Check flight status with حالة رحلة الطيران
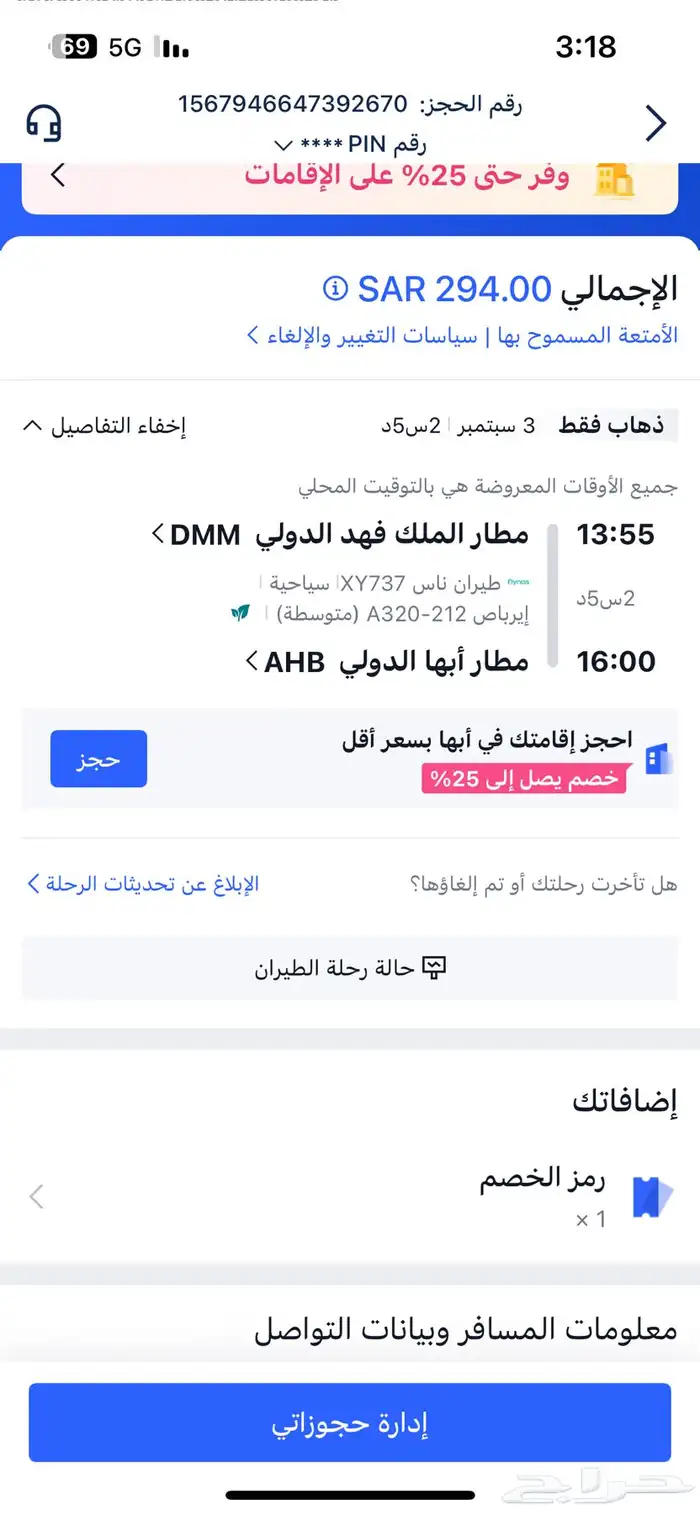Viewport: 700px width, 1514px height. pos(350,967)
